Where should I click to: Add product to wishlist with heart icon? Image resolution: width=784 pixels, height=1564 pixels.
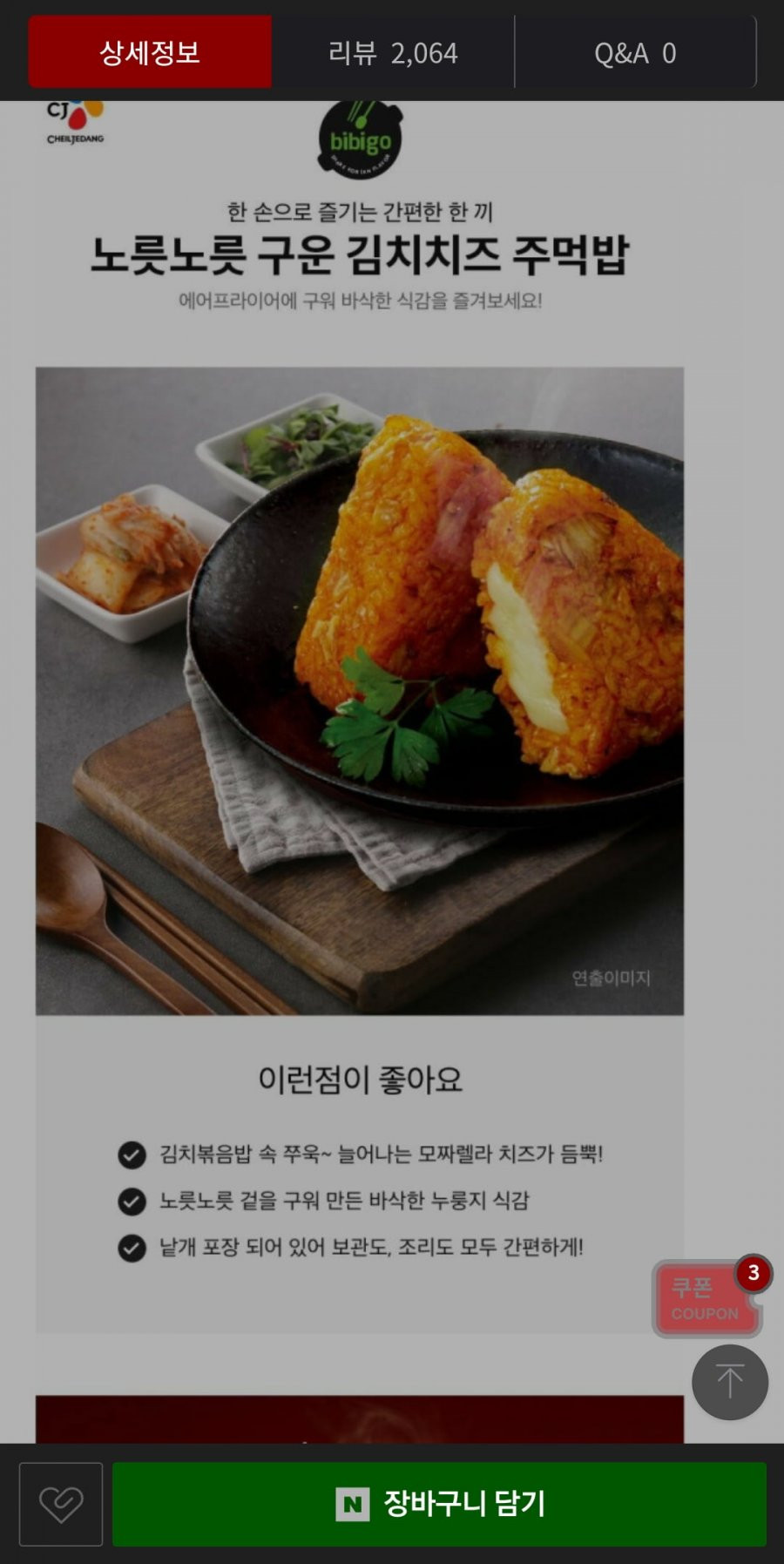point(61,1504)
